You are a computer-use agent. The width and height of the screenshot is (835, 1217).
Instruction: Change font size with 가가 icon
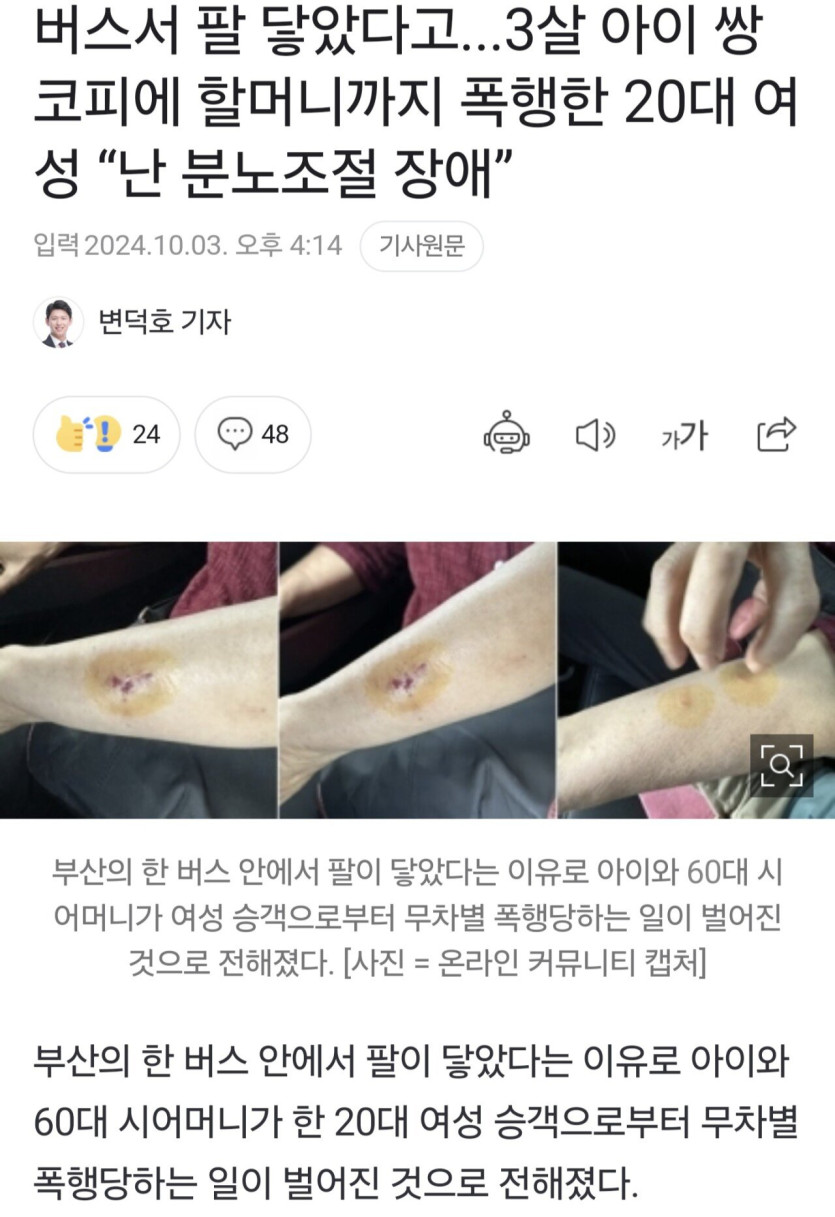pyautogui.click(x=685, y=435)
